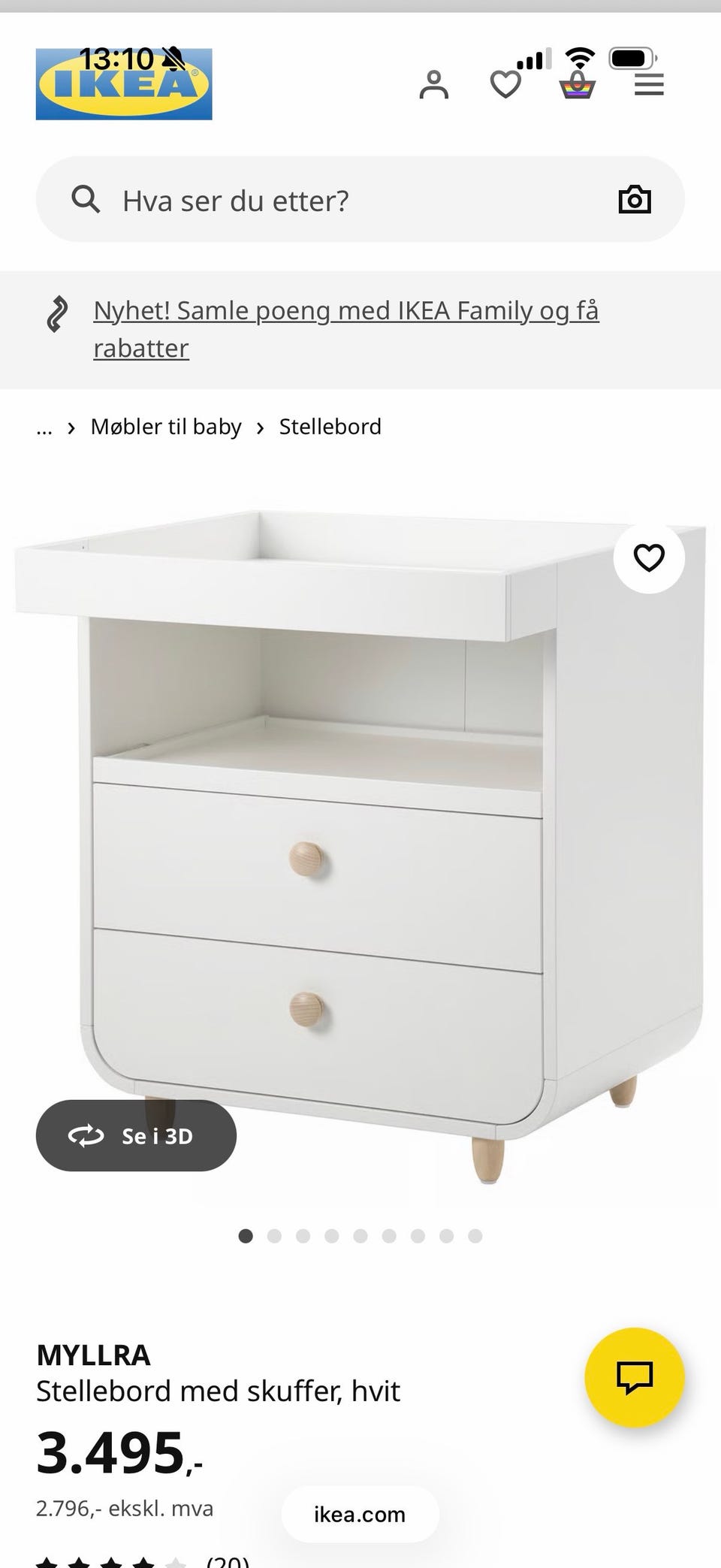View the product with 'Se i 3D'
The width and height of the screenshot is (721, 1568).
point(136,1135)
